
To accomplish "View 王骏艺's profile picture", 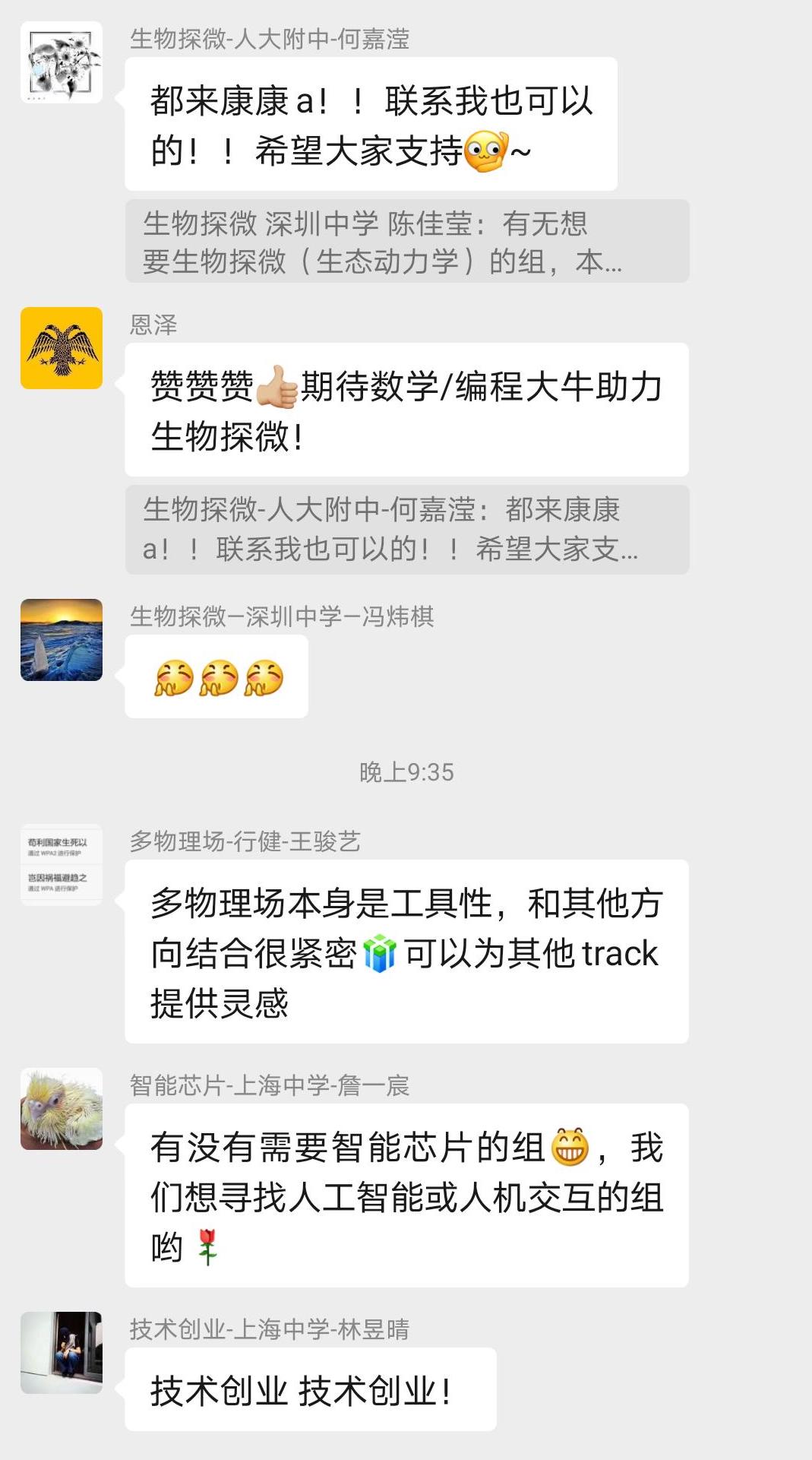I will pos(62,865).
